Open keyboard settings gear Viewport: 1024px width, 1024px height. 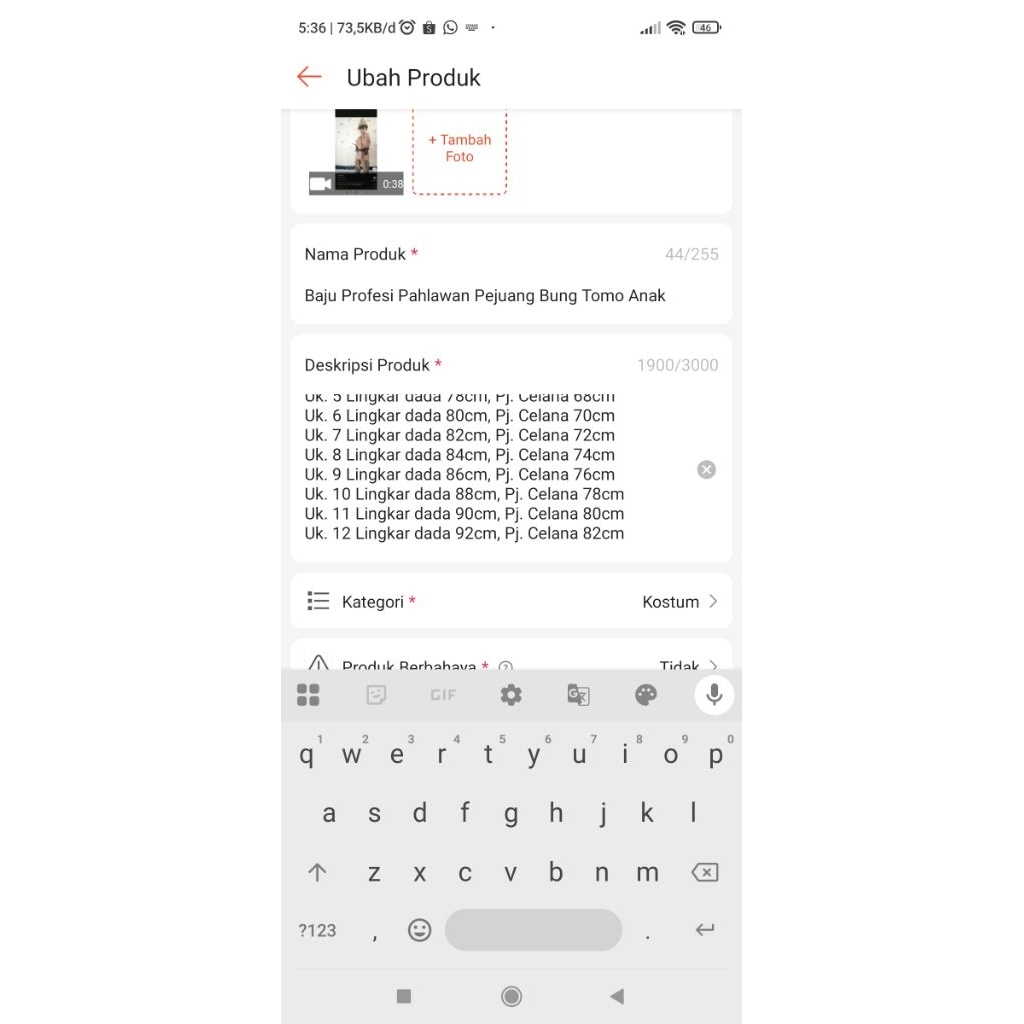pos(511,695)
